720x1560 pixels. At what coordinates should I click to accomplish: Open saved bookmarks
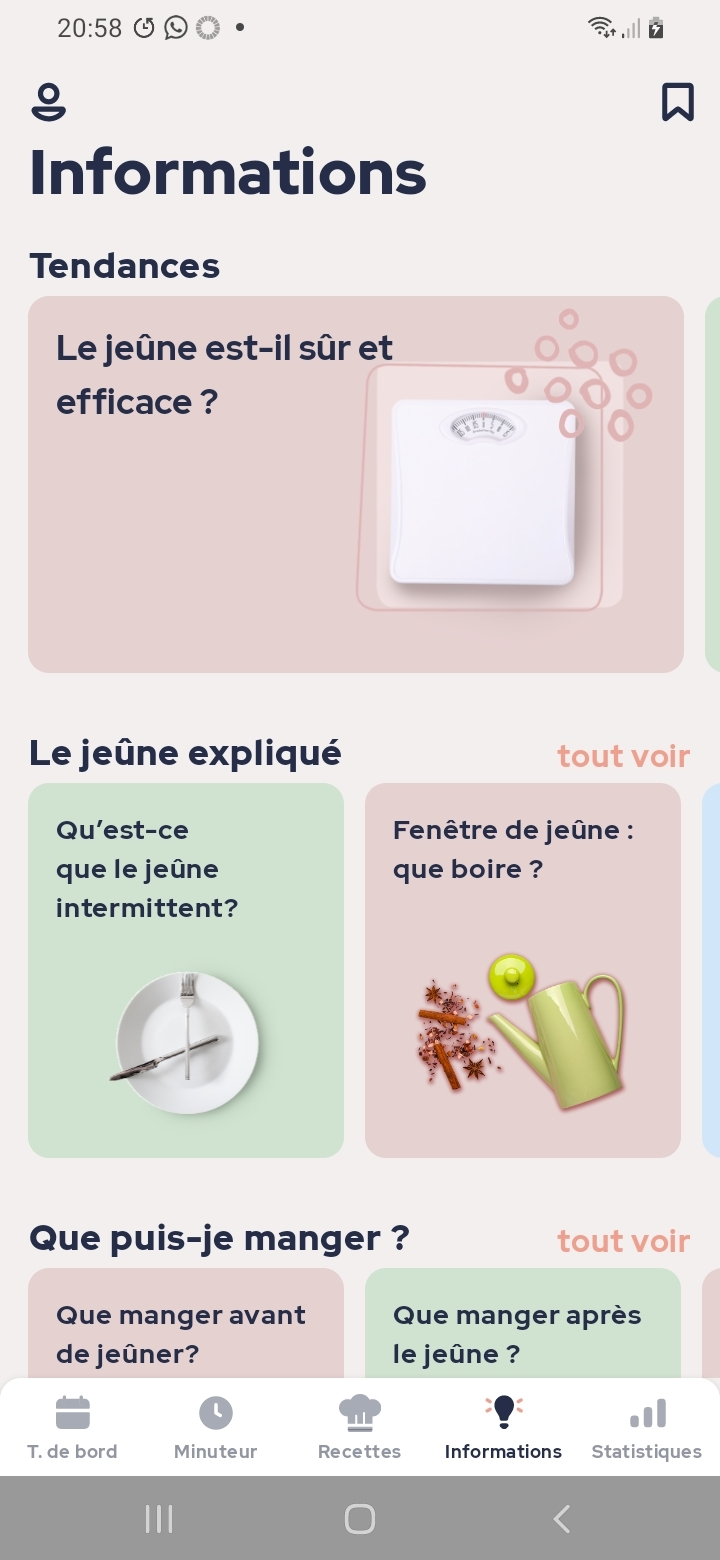(677, 102)
